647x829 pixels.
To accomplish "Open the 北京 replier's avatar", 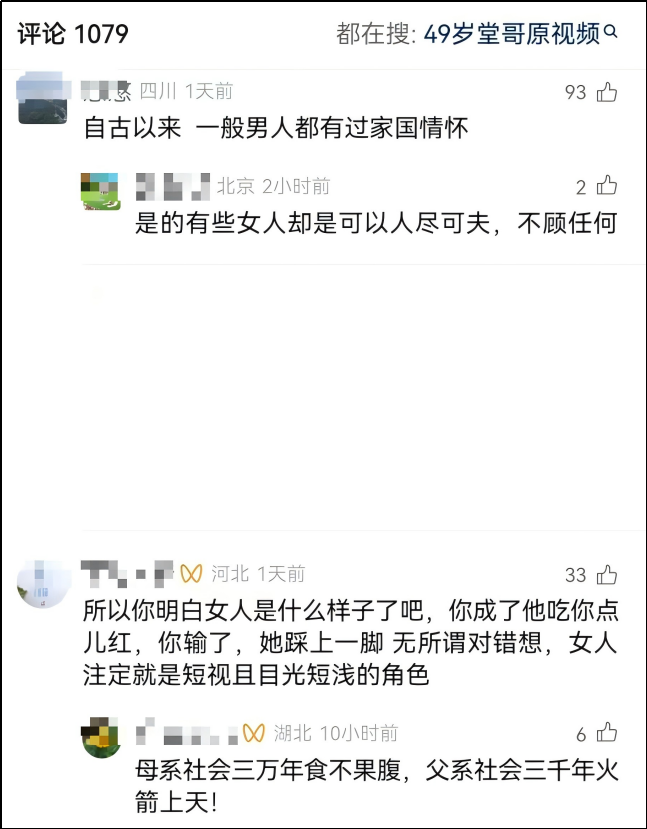I will pos(101,190).
